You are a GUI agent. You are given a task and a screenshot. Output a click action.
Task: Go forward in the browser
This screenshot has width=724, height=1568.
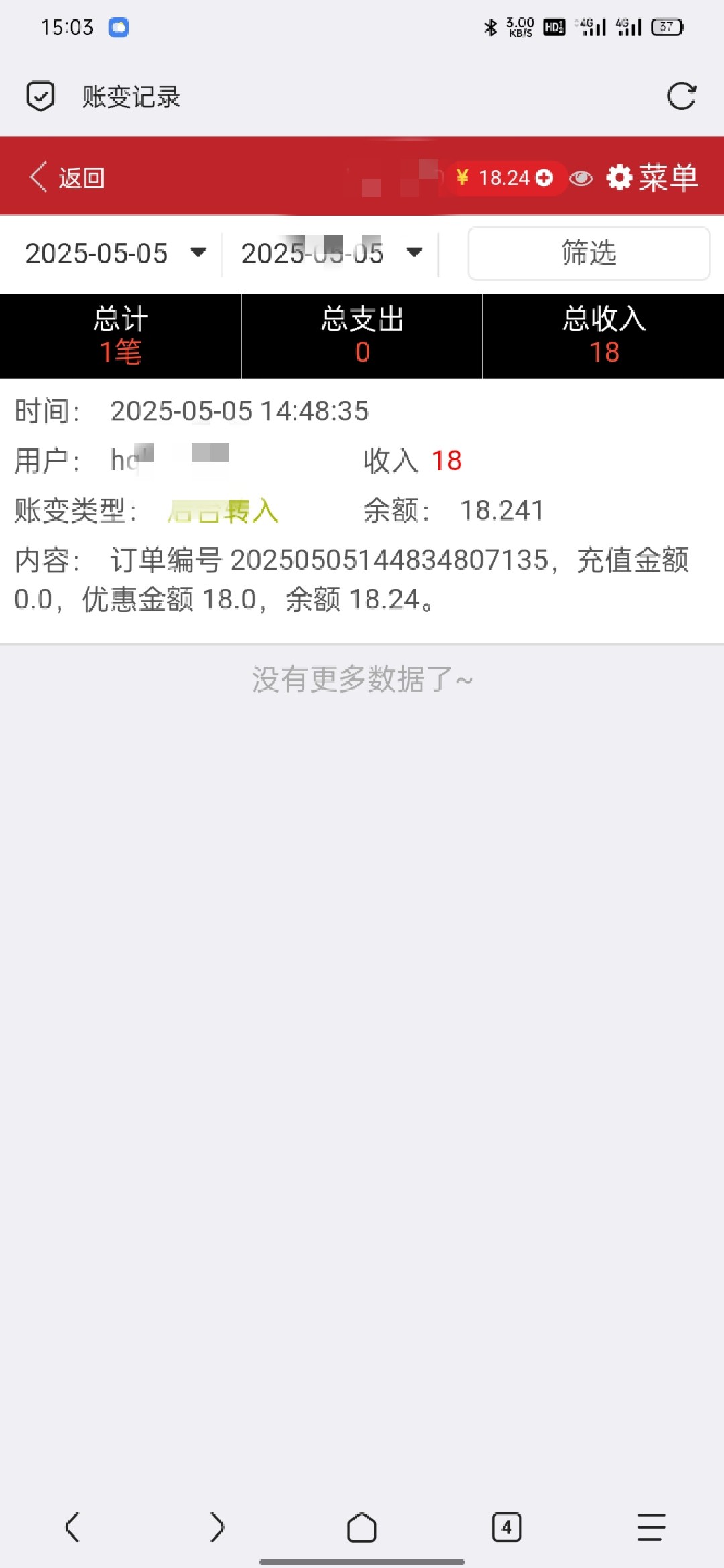click(x=217, y=1528)
